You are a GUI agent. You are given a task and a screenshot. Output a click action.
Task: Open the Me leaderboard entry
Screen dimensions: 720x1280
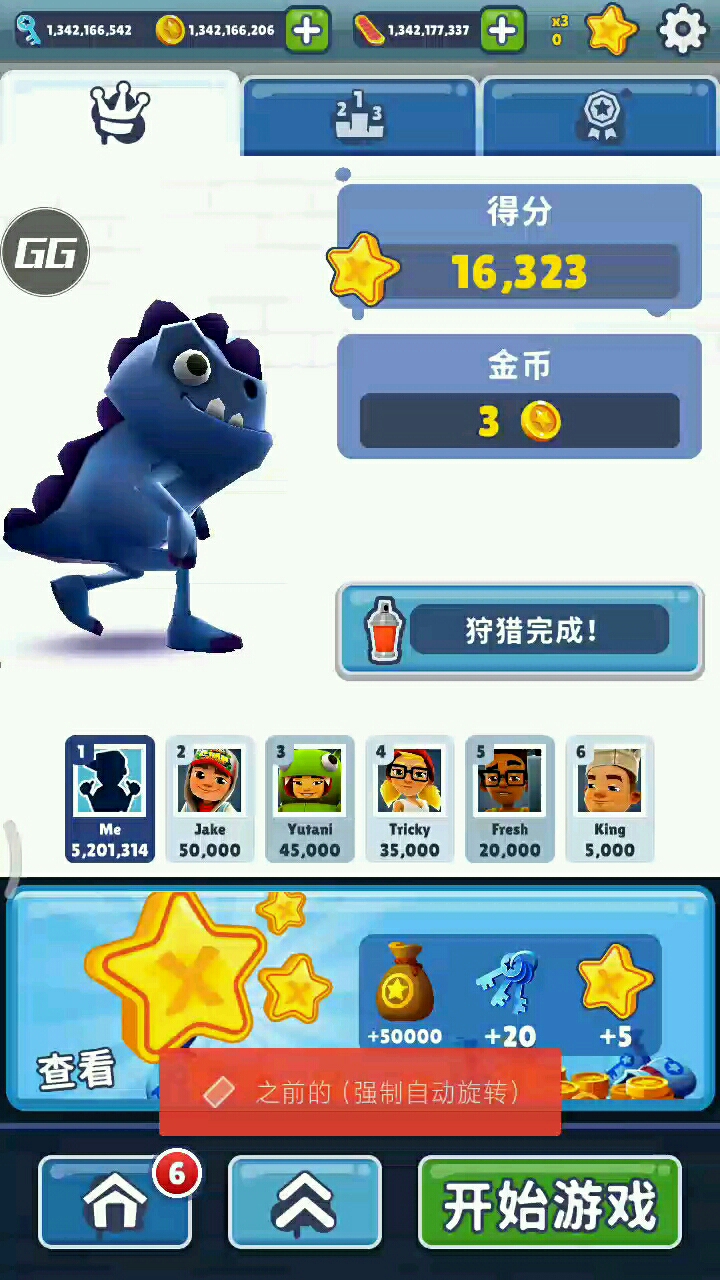[110, 799]
